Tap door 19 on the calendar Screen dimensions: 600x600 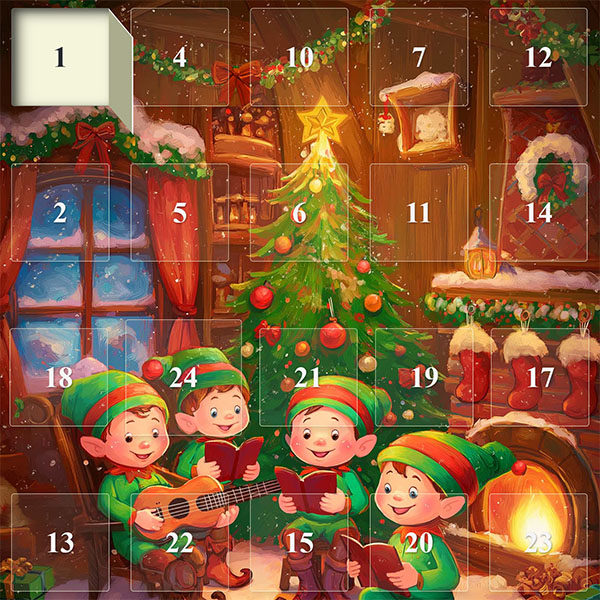coord(424,377)
